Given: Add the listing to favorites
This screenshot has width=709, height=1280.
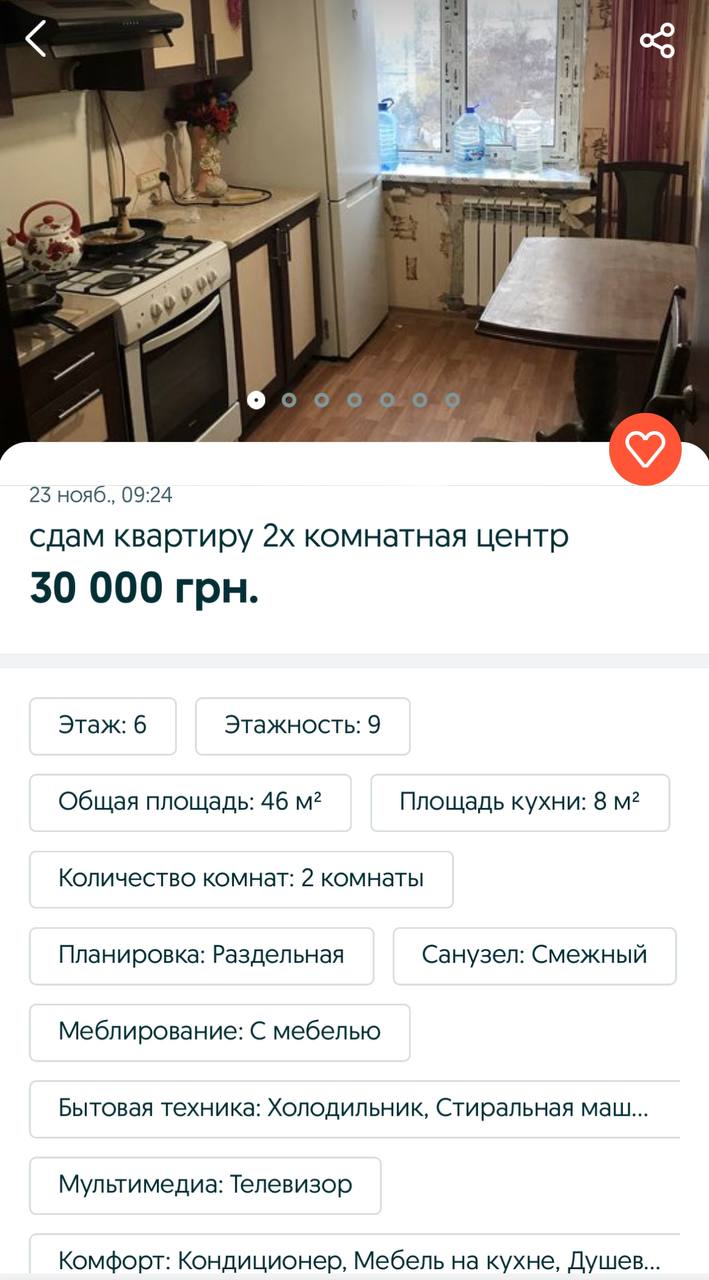Looking at the screenshot, I should (x=645, y=450).
